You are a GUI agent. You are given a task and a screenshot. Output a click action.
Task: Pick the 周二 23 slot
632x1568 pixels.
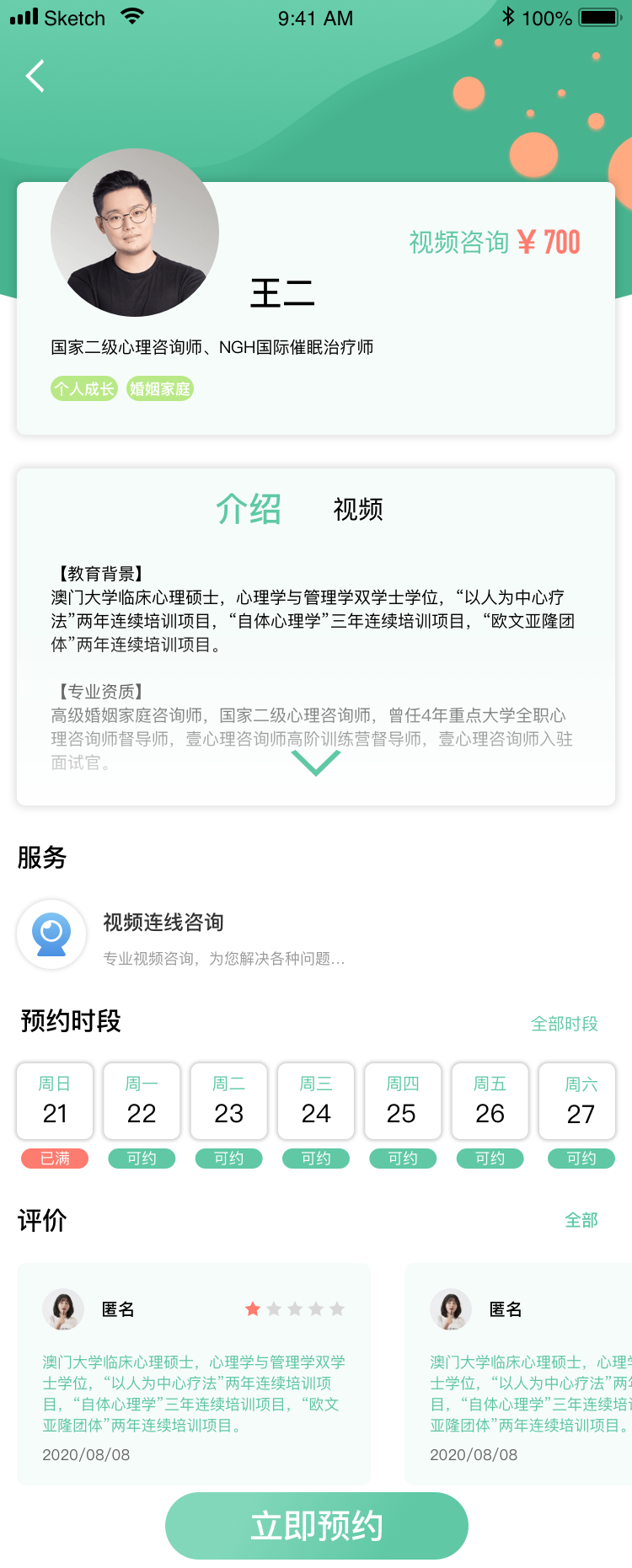(228, 1102)
